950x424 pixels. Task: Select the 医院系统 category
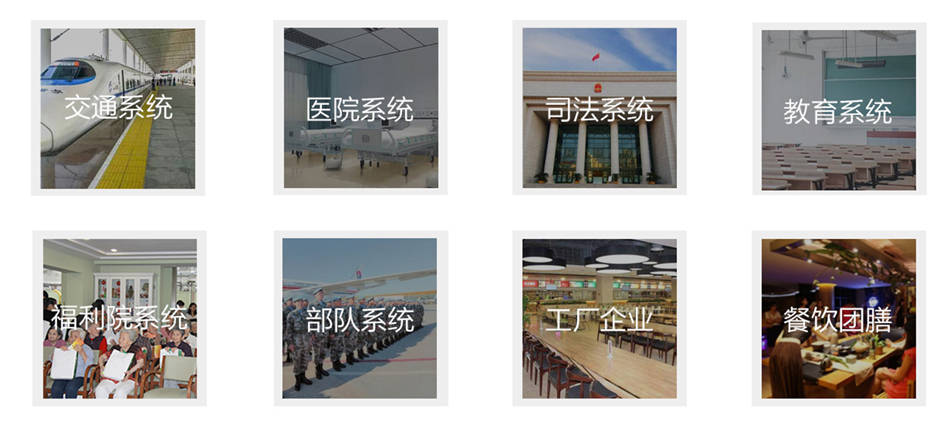pos(360,108)
